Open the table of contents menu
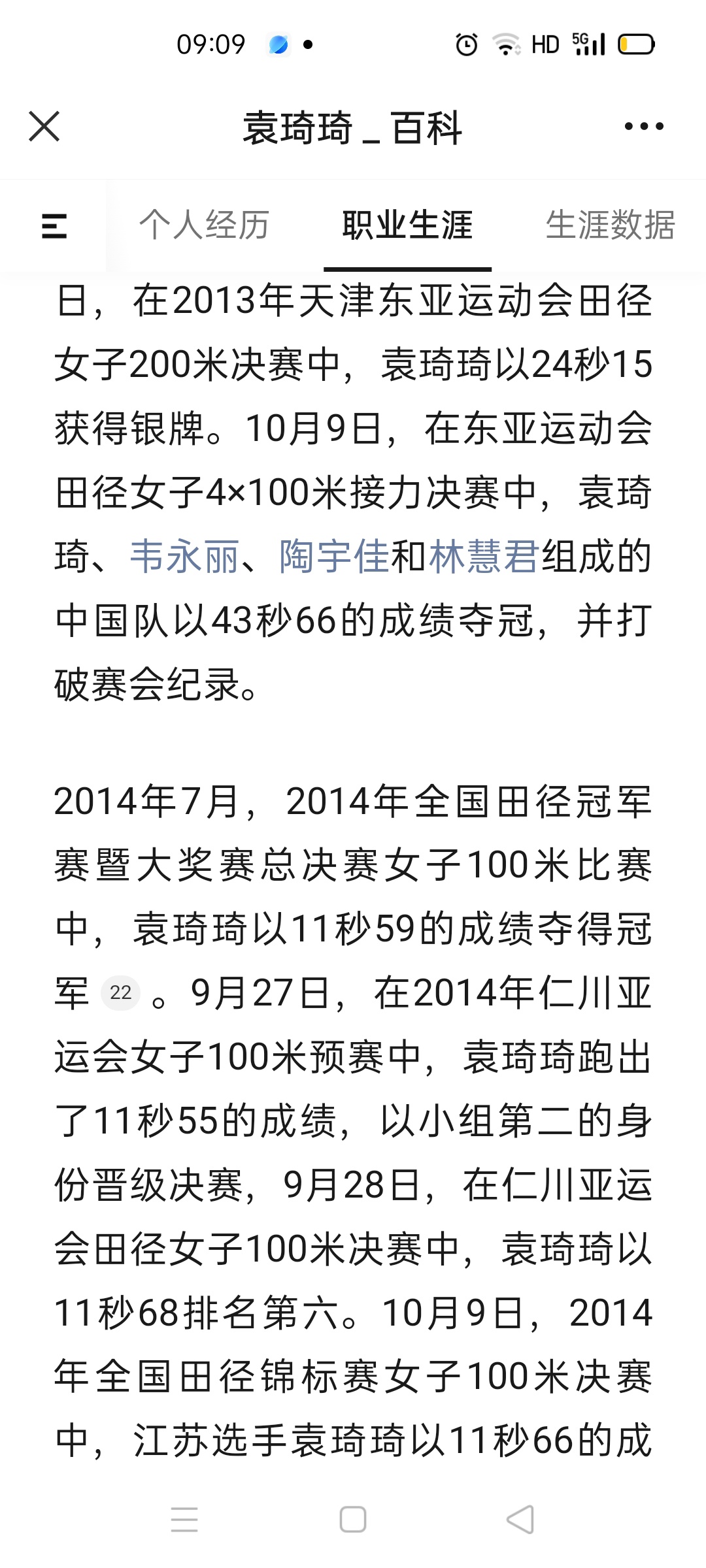The image size is (706, 1568). click(x=54, y=226)
